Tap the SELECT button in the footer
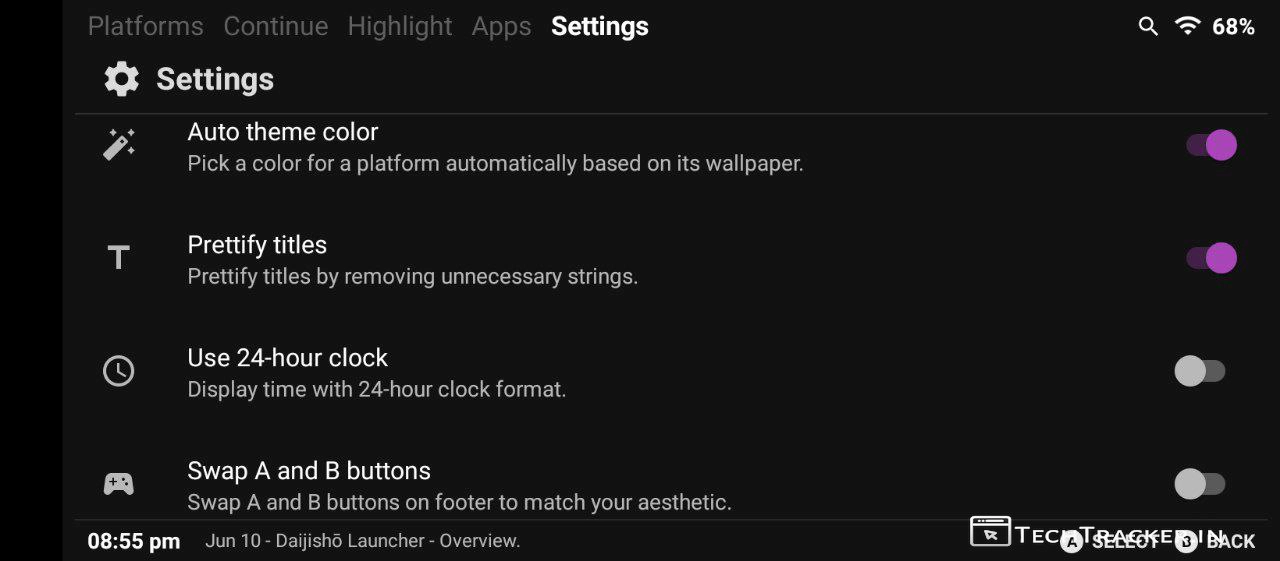The height and width of the screenshot is (561, 1280). point(1111,542)
